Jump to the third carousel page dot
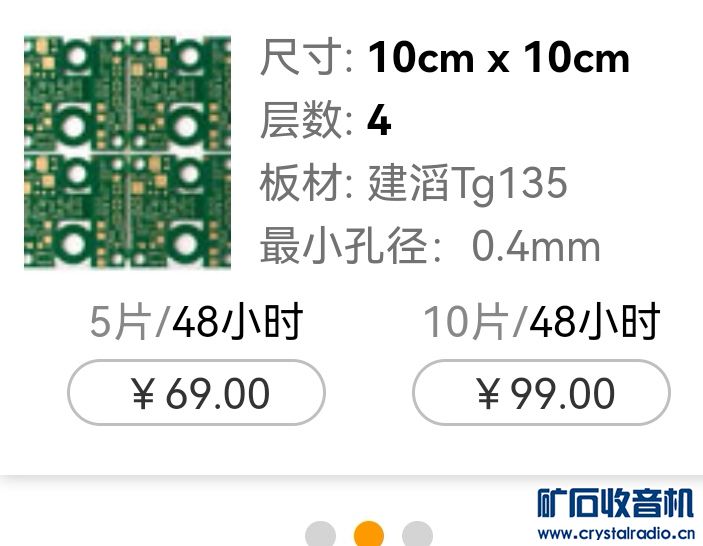This screenshot has width=703, height=546. coord(417,534)
